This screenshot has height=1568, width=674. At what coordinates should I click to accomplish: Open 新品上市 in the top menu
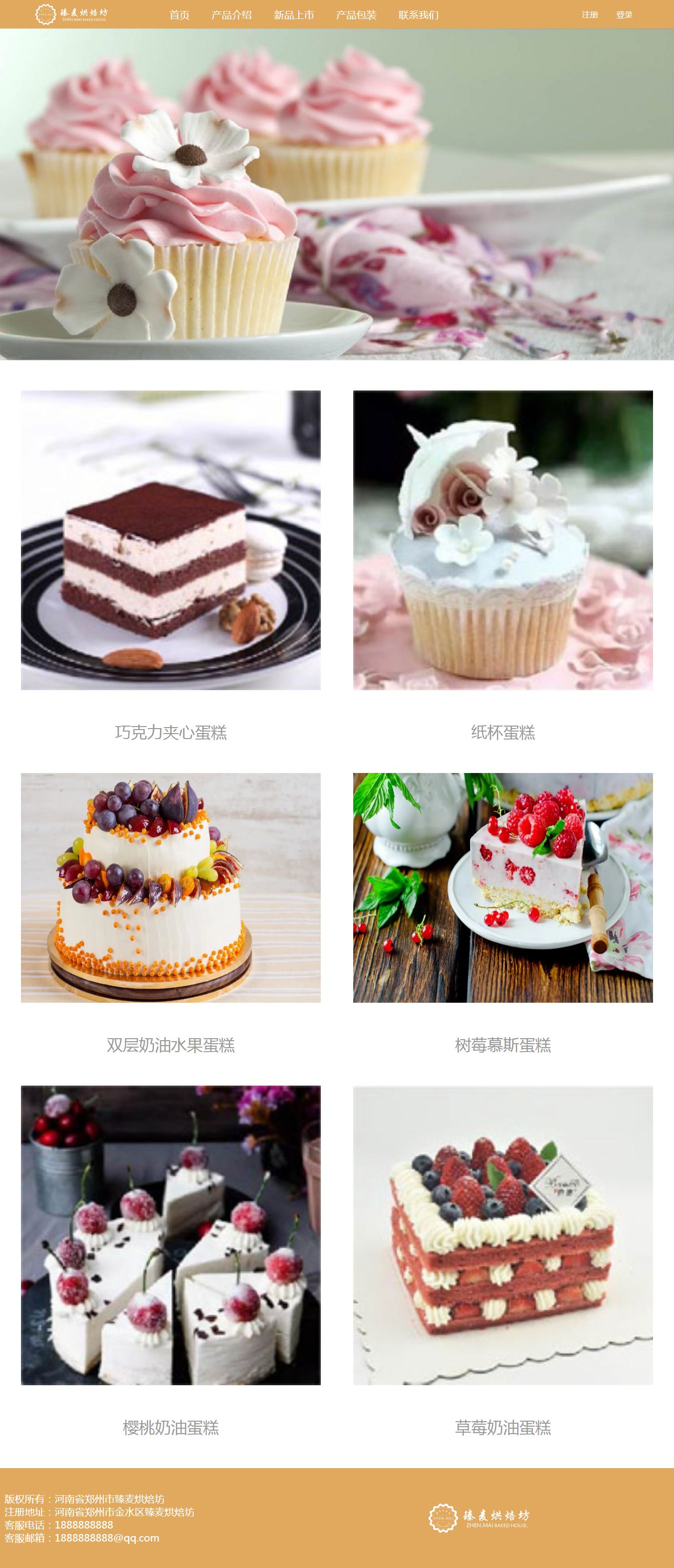coord(293,14)
